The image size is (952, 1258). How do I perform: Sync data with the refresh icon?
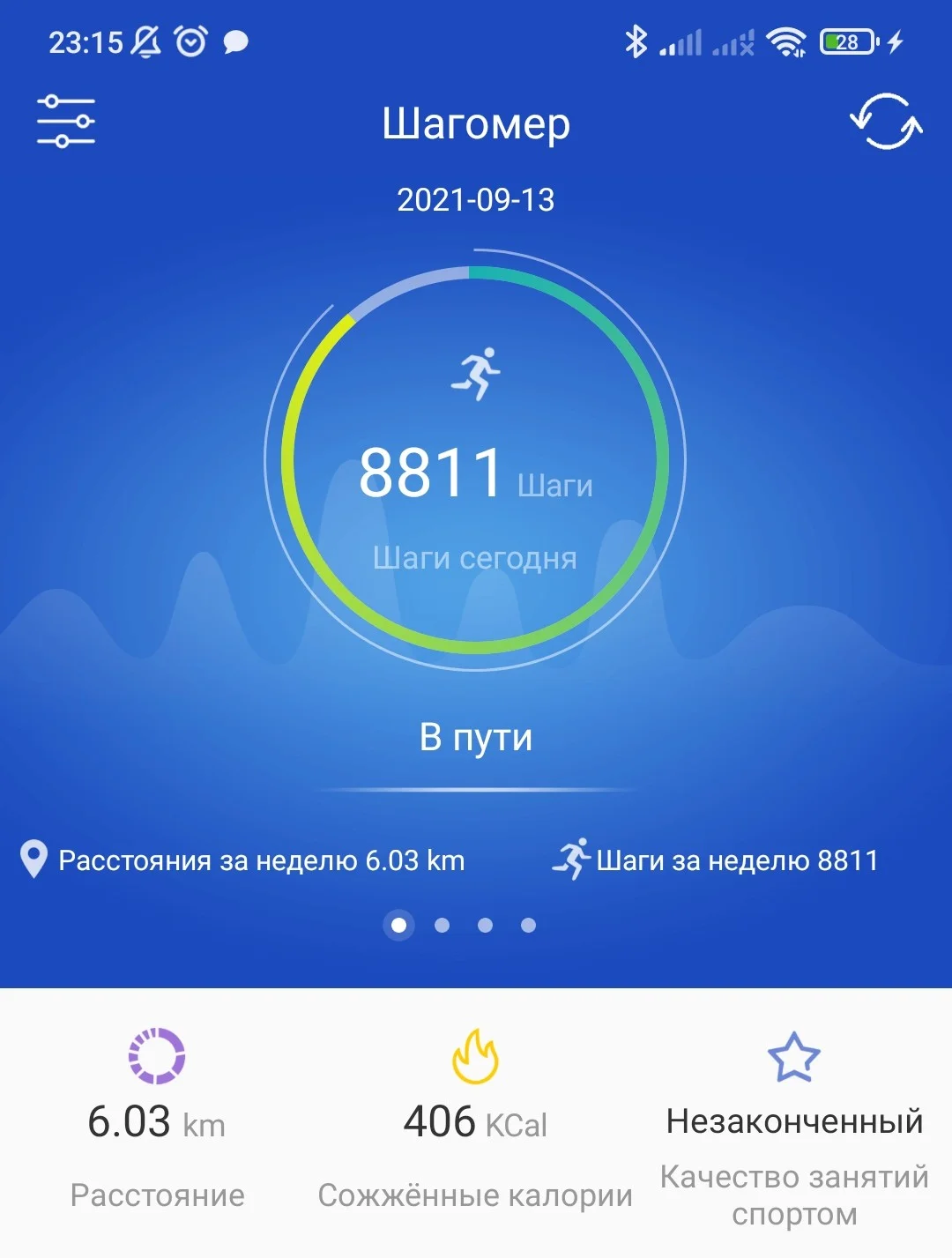click(x=886, y=122)
